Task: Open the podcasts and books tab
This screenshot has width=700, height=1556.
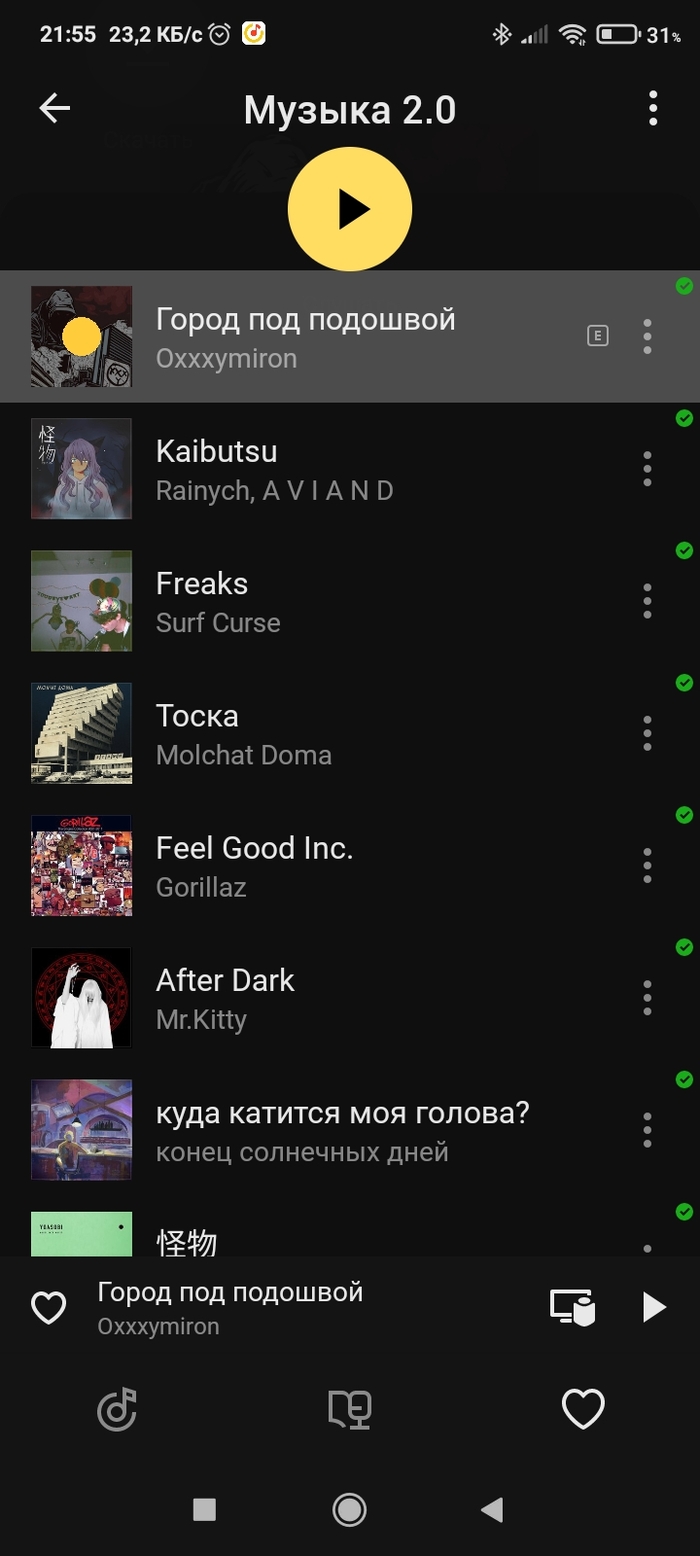Action: 350,1410
